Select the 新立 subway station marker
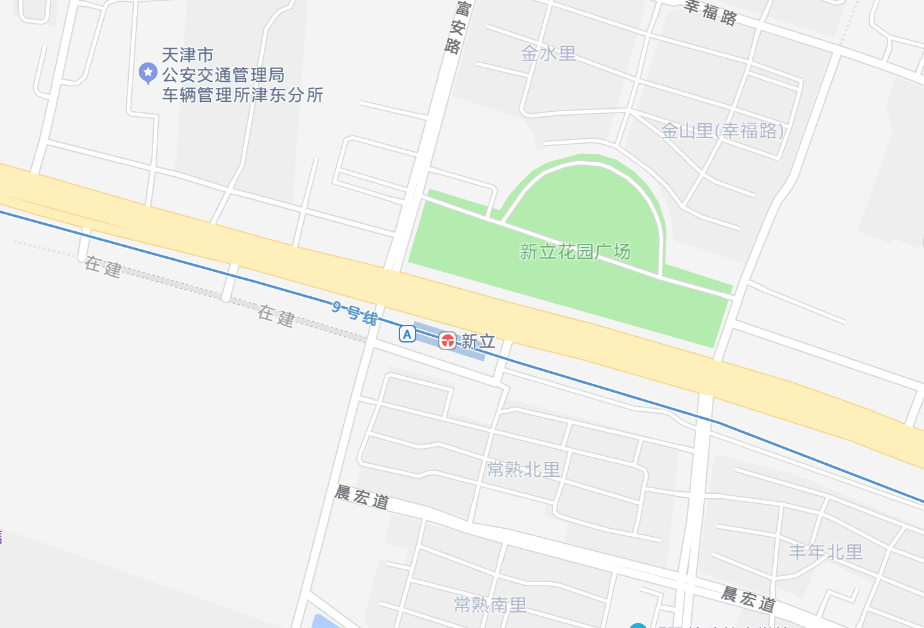The height and width of the screenshot is (628, 924). tap(448, 341)
